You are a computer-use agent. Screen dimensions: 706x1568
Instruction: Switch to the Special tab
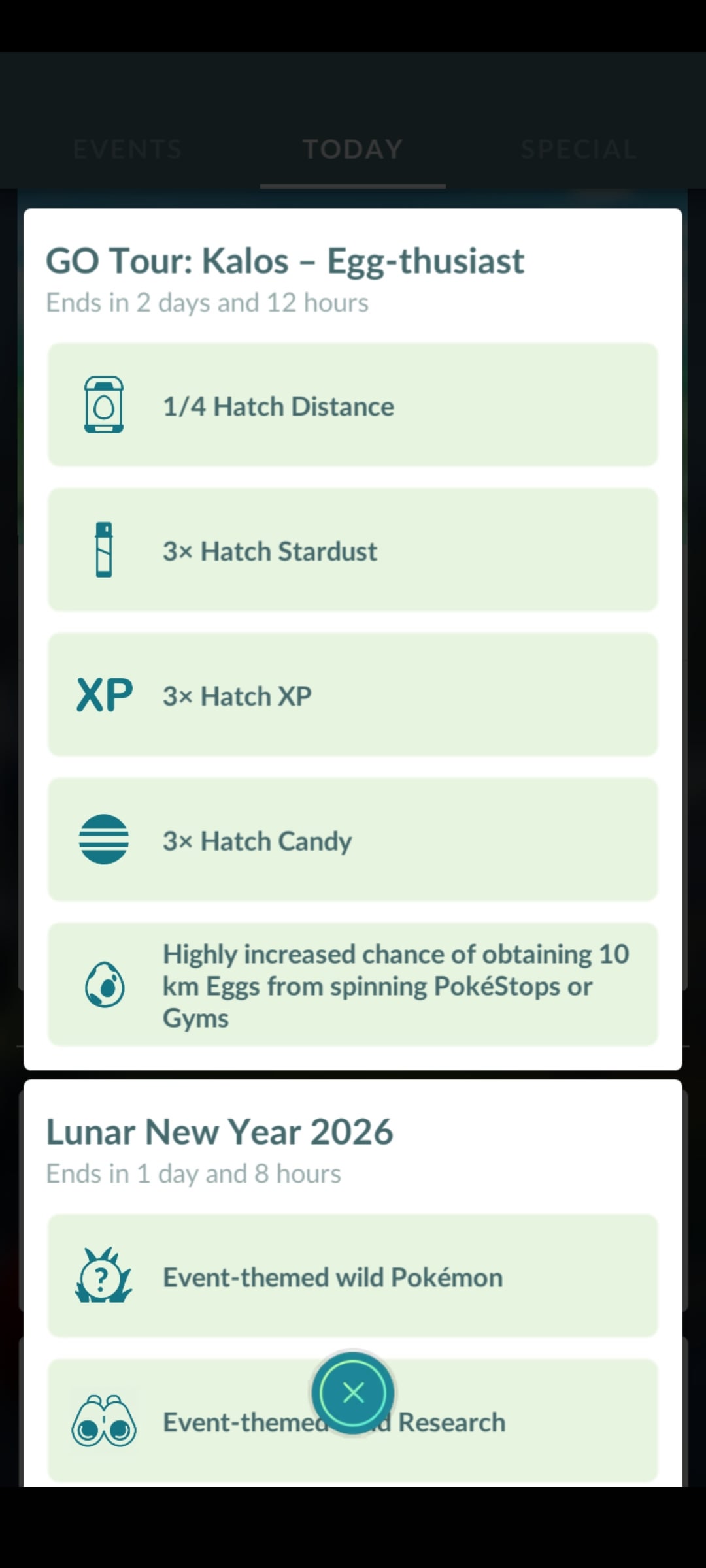[x=578, y=150]
